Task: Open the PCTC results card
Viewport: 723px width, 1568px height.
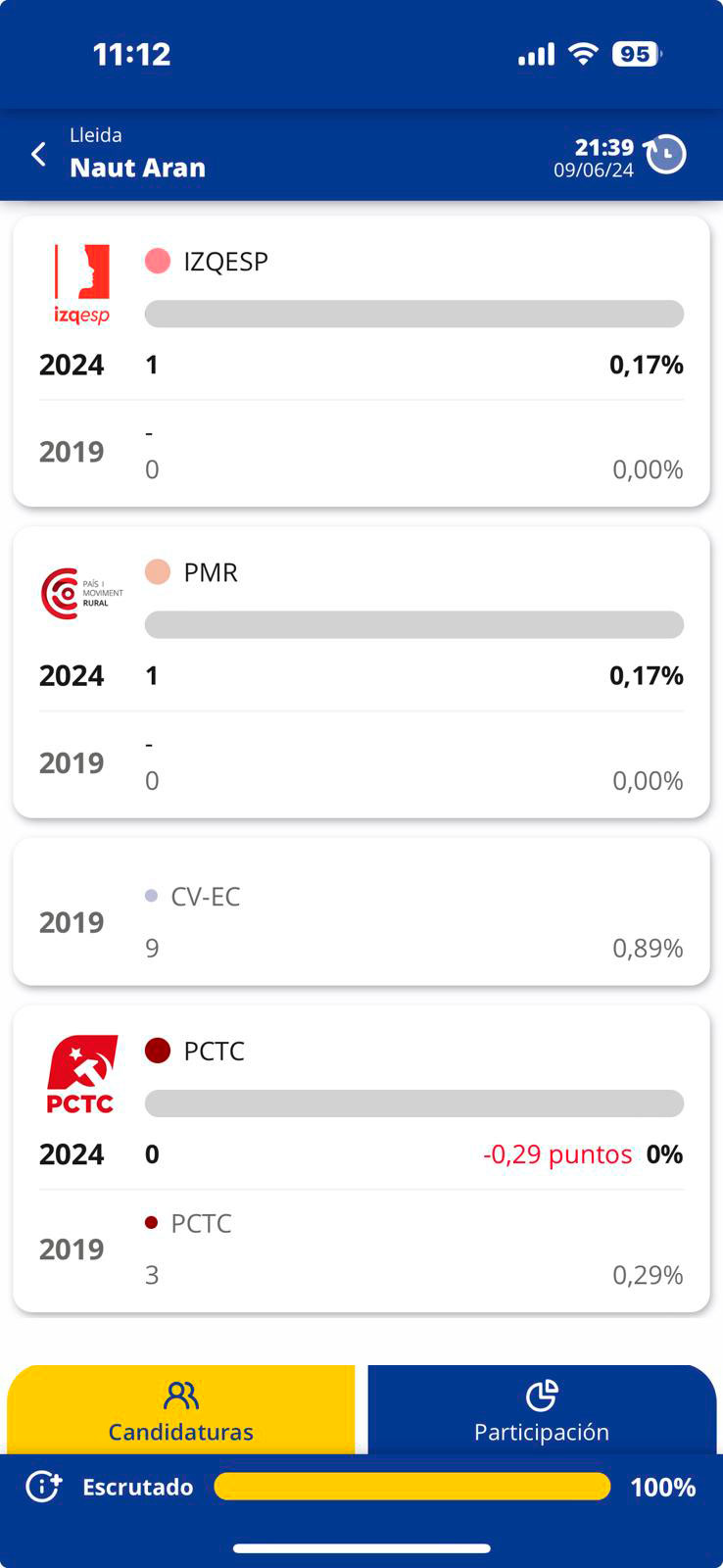Action: pyautogui.click(x=361, y=1158)
